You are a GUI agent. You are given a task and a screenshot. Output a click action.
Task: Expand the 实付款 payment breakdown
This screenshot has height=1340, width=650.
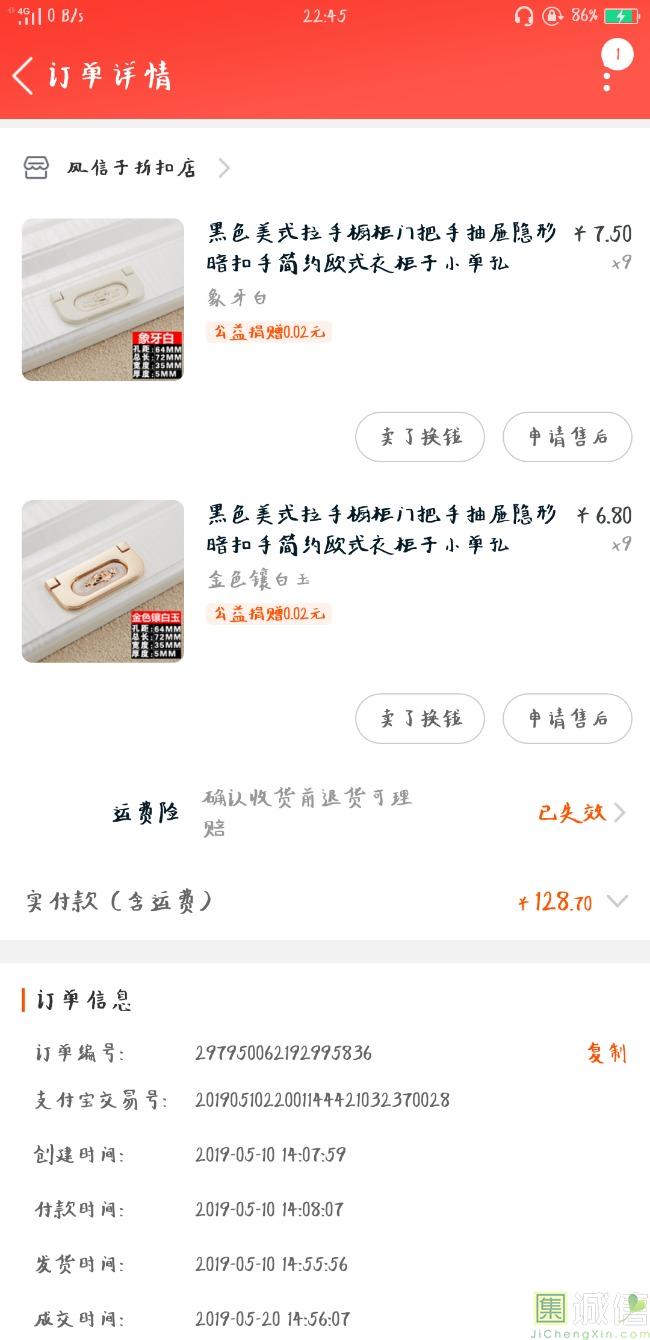point(617,901)
